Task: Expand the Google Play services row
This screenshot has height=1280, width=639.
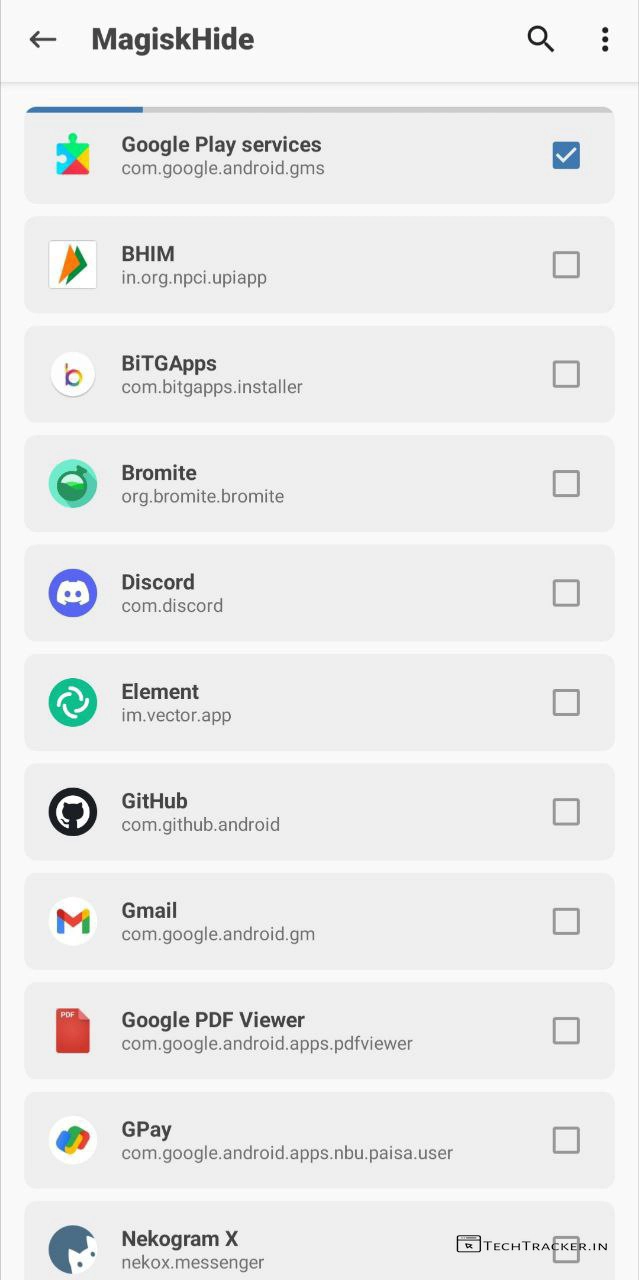Action: tap(300, 156)
